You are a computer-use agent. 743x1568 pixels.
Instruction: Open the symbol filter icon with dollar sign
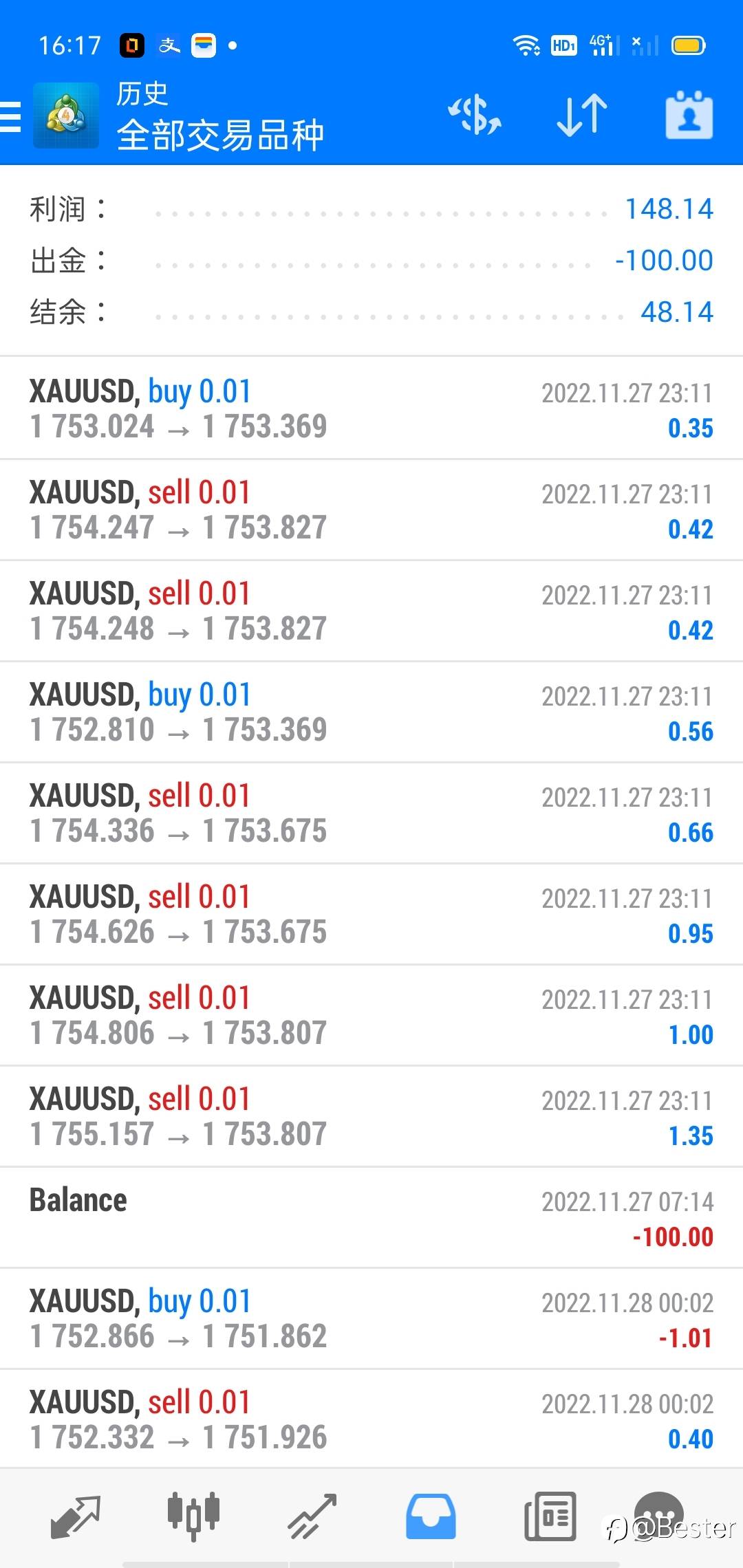coord(475,116)
